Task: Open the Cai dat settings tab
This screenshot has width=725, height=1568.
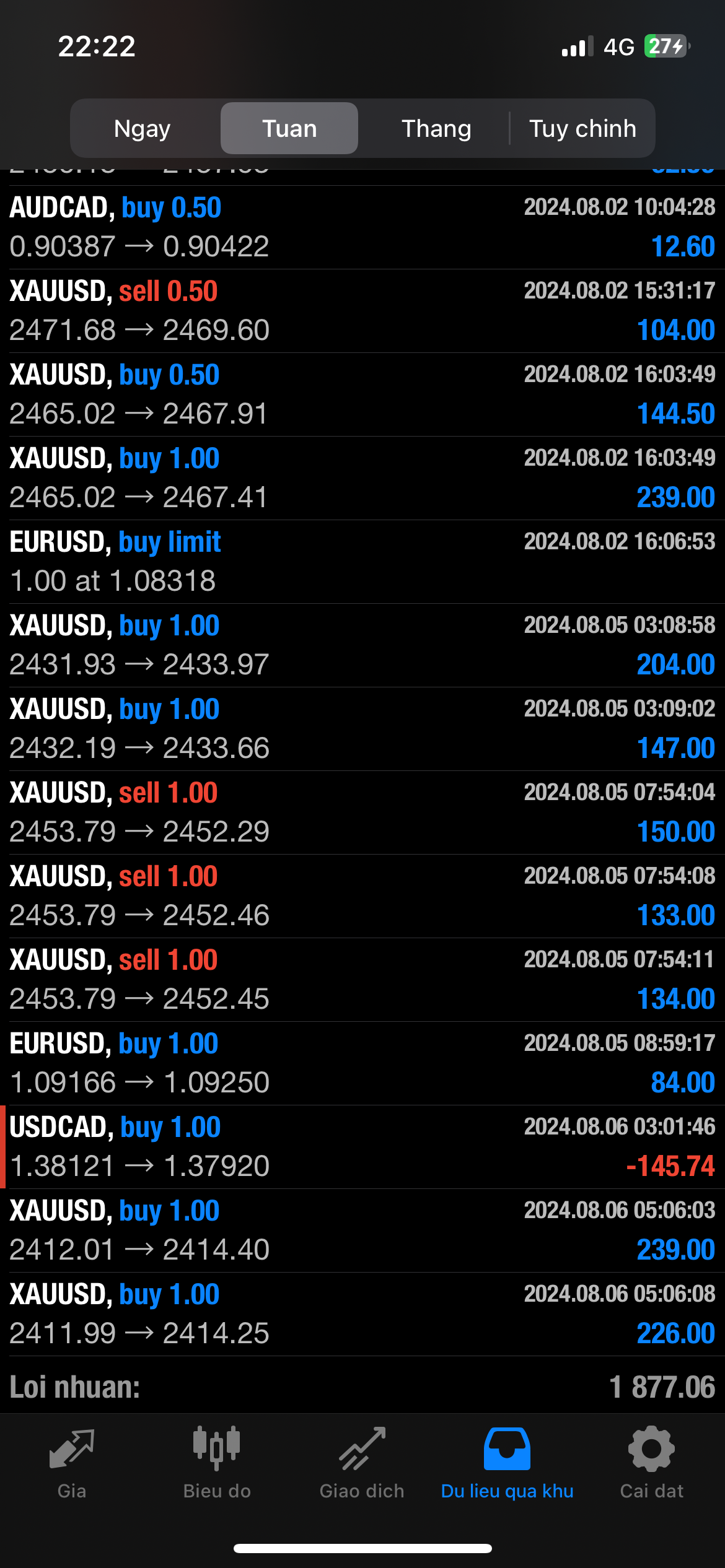Action: click(x=652, y=1464)
